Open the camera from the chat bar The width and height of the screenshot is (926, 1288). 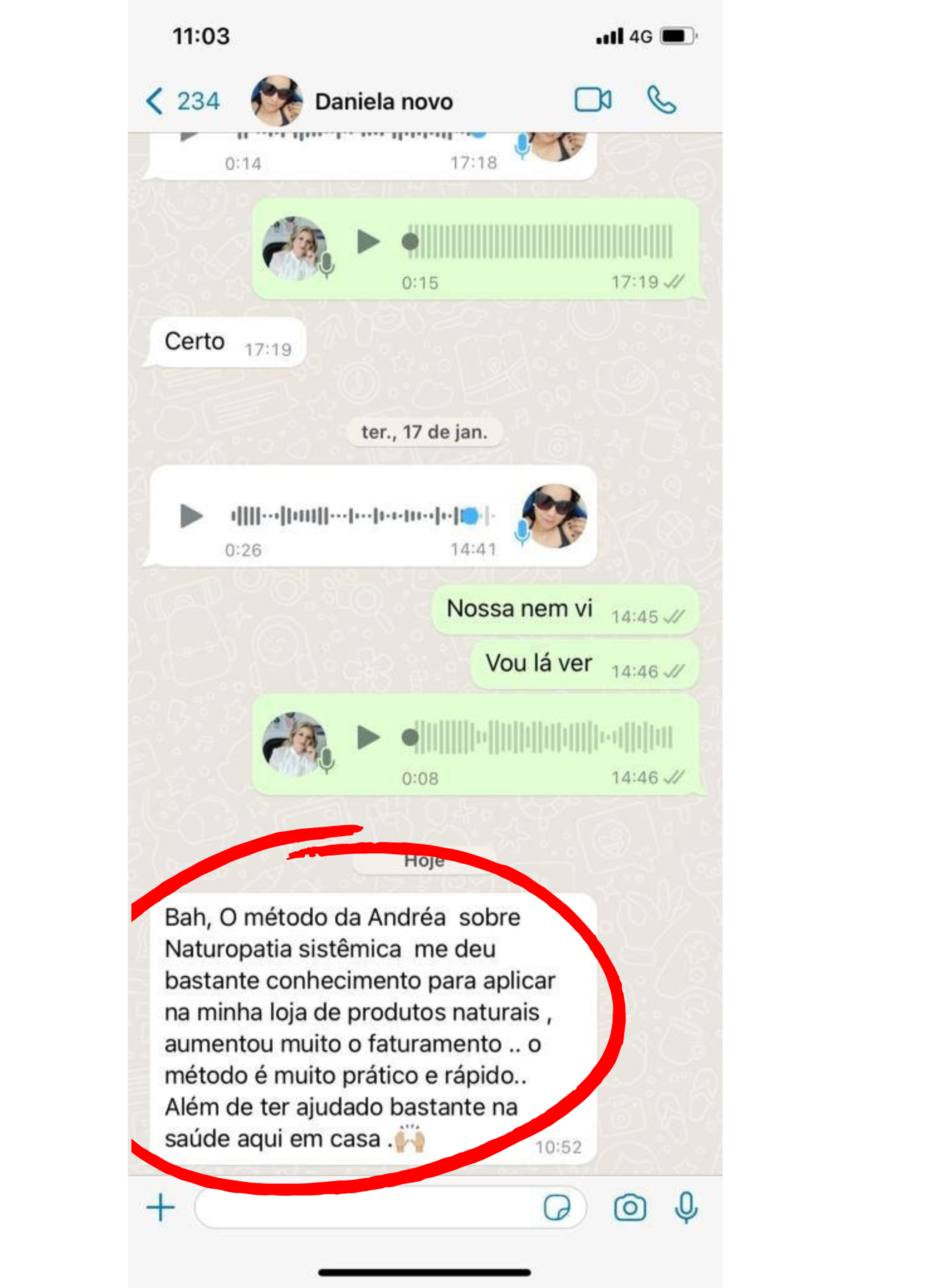(629, 1207)
